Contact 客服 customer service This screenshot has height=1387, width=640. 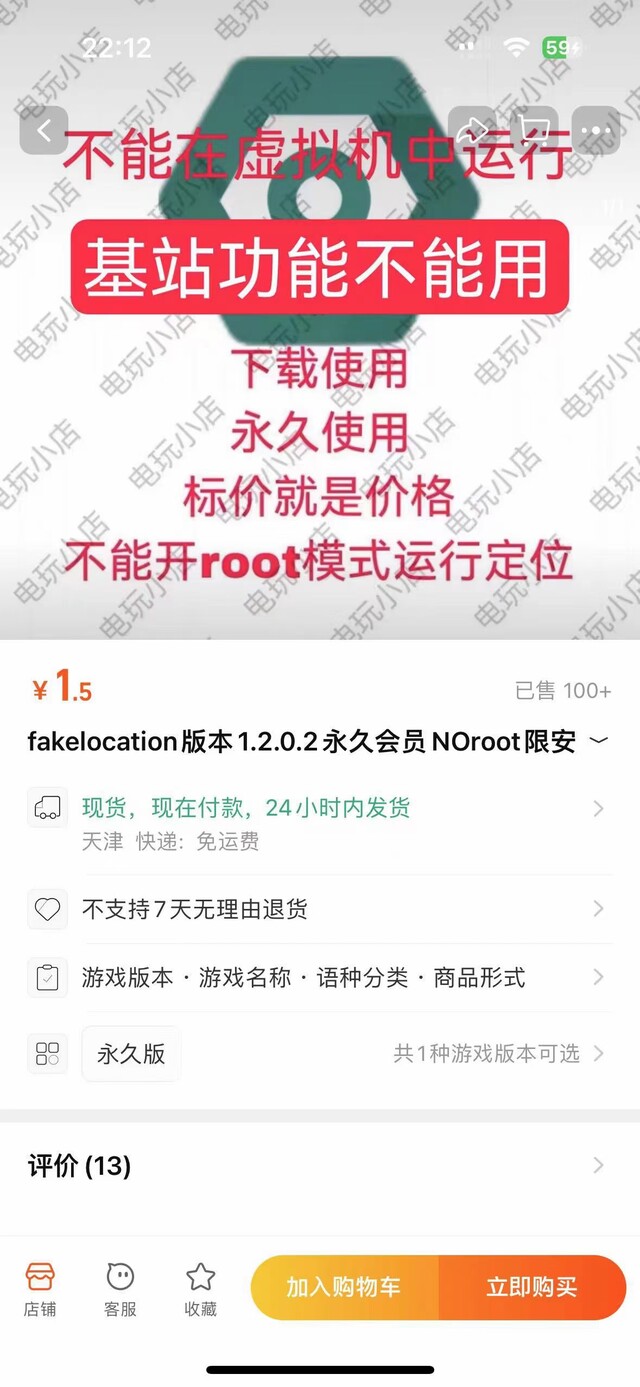click(x=120, y=1288)
